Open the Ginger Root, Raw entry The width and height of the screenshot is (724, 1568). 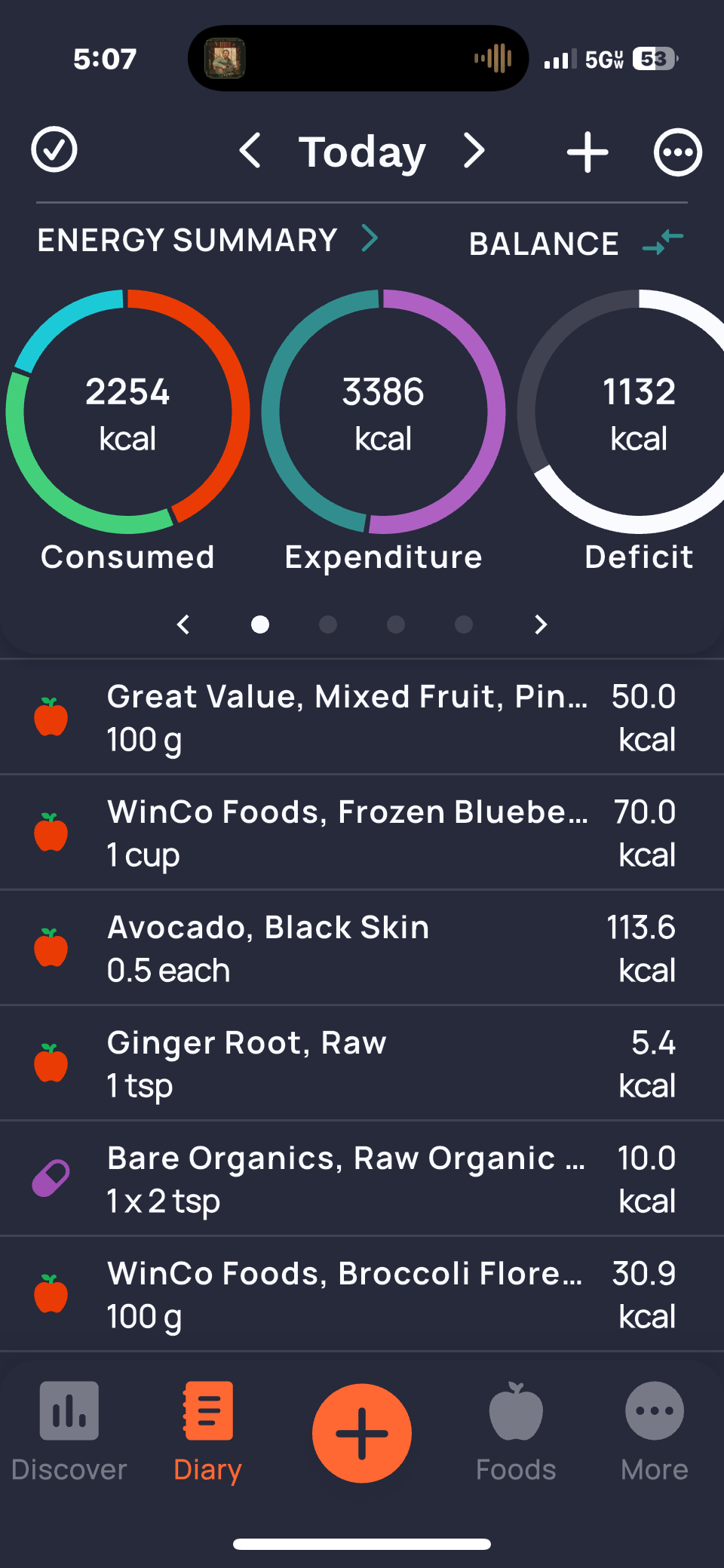pyautogui.click(x=362, y=1063)
